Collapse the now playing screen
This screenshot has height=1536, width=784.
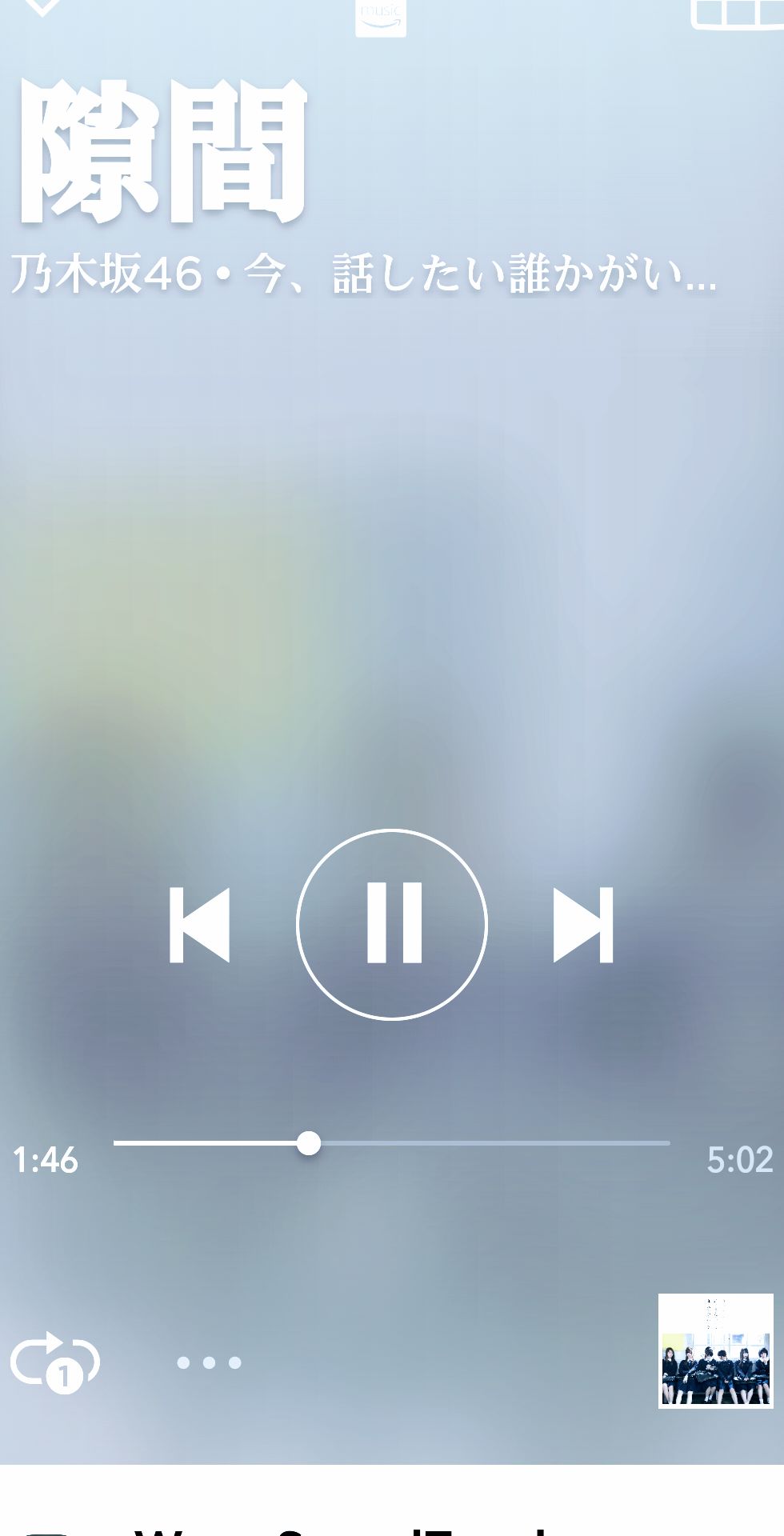tap(42, 6)
